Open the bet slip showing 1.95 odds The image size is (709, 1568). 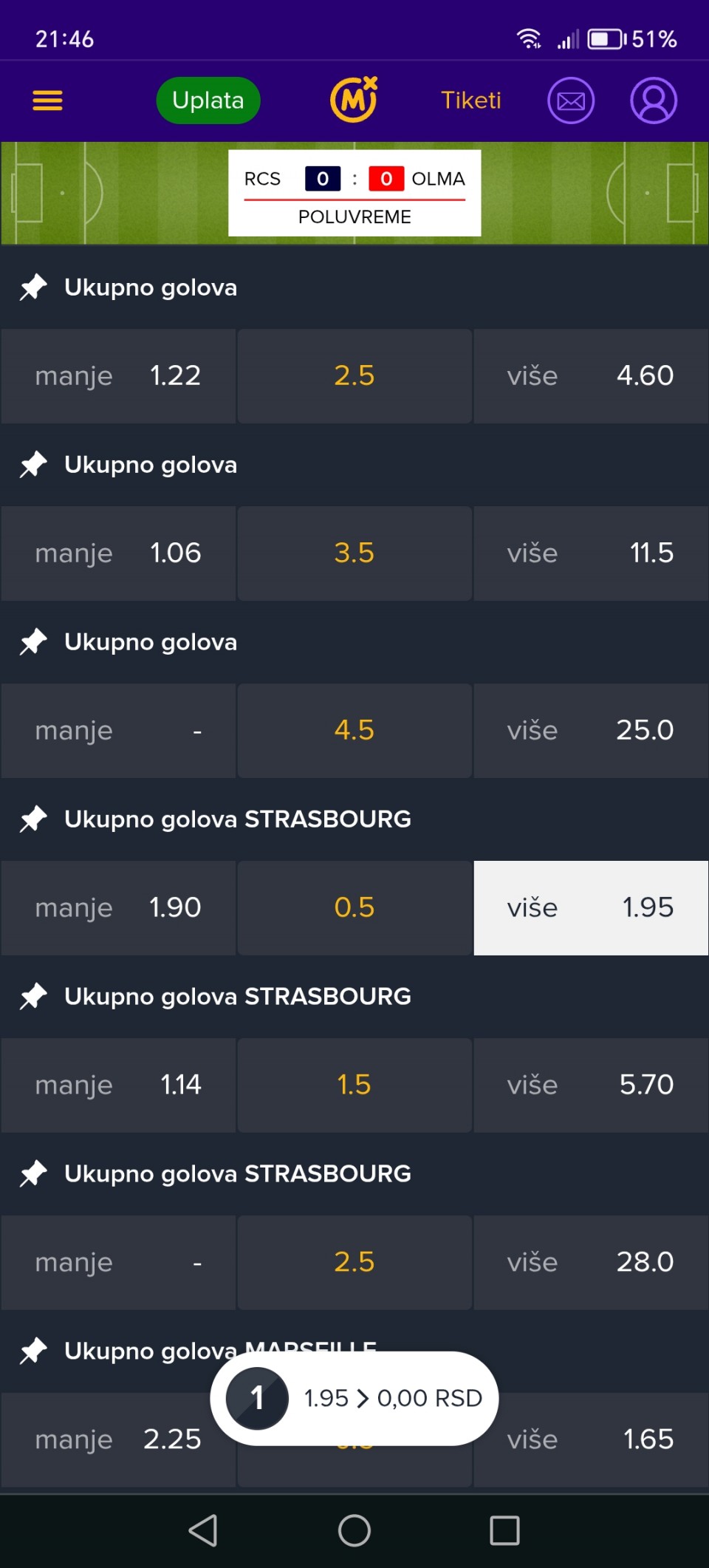click(x=354, y=1399)
